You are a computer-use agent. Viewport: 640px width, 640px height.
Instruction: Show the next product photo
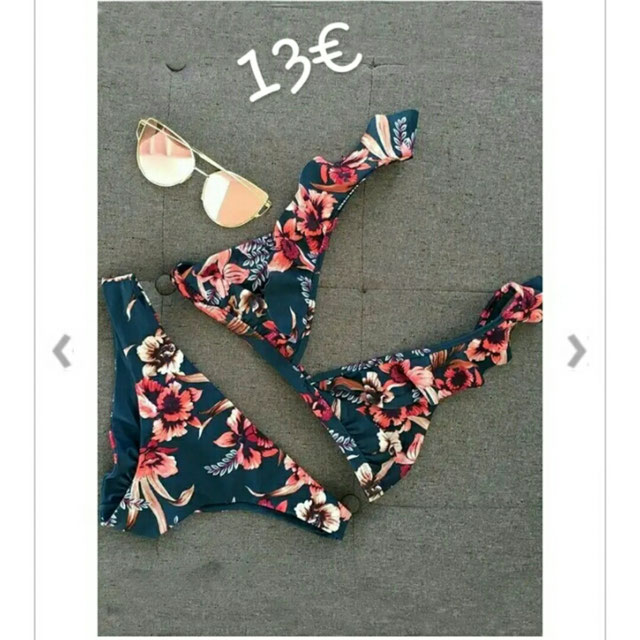pos(576,351)
